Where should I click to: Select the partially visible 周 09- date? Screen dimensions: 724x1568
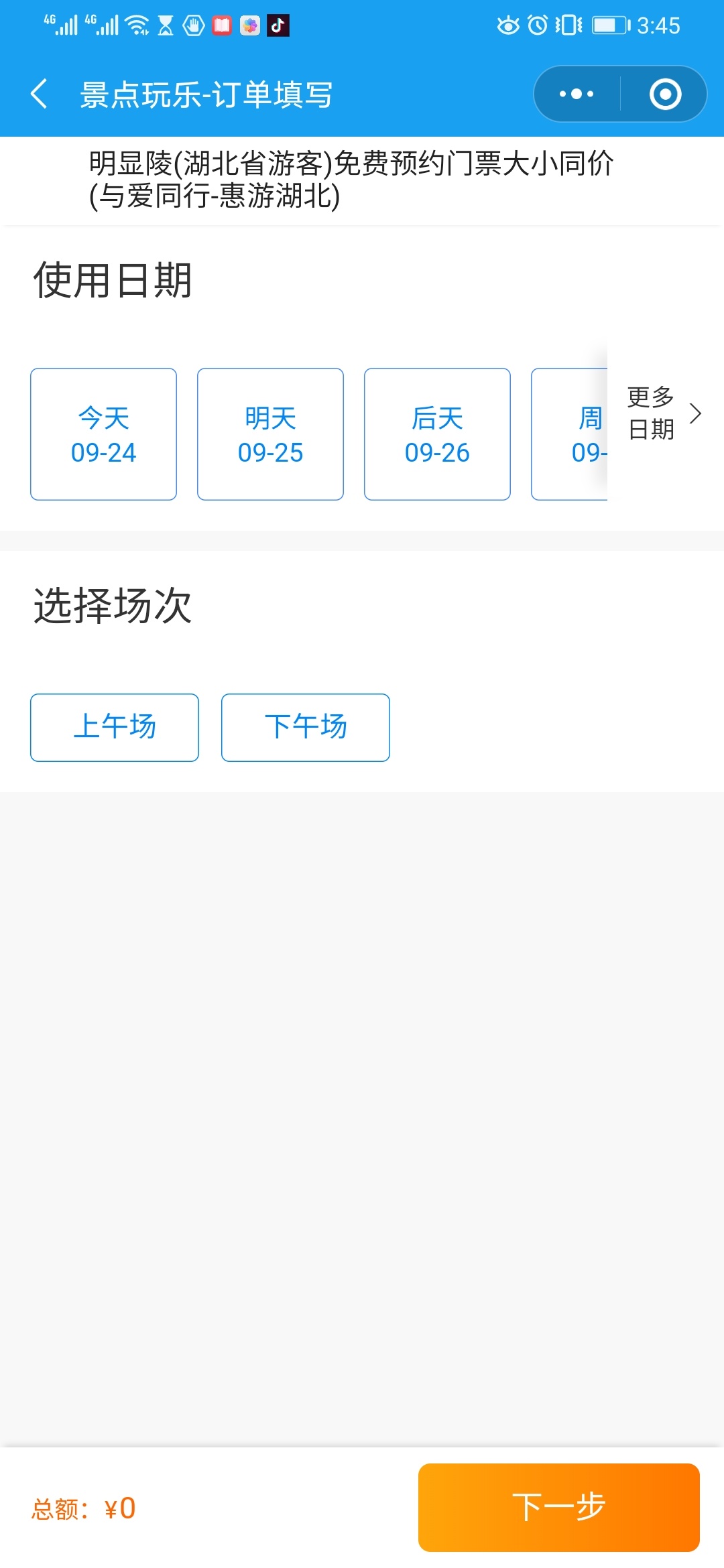click(x=570, y=434)
